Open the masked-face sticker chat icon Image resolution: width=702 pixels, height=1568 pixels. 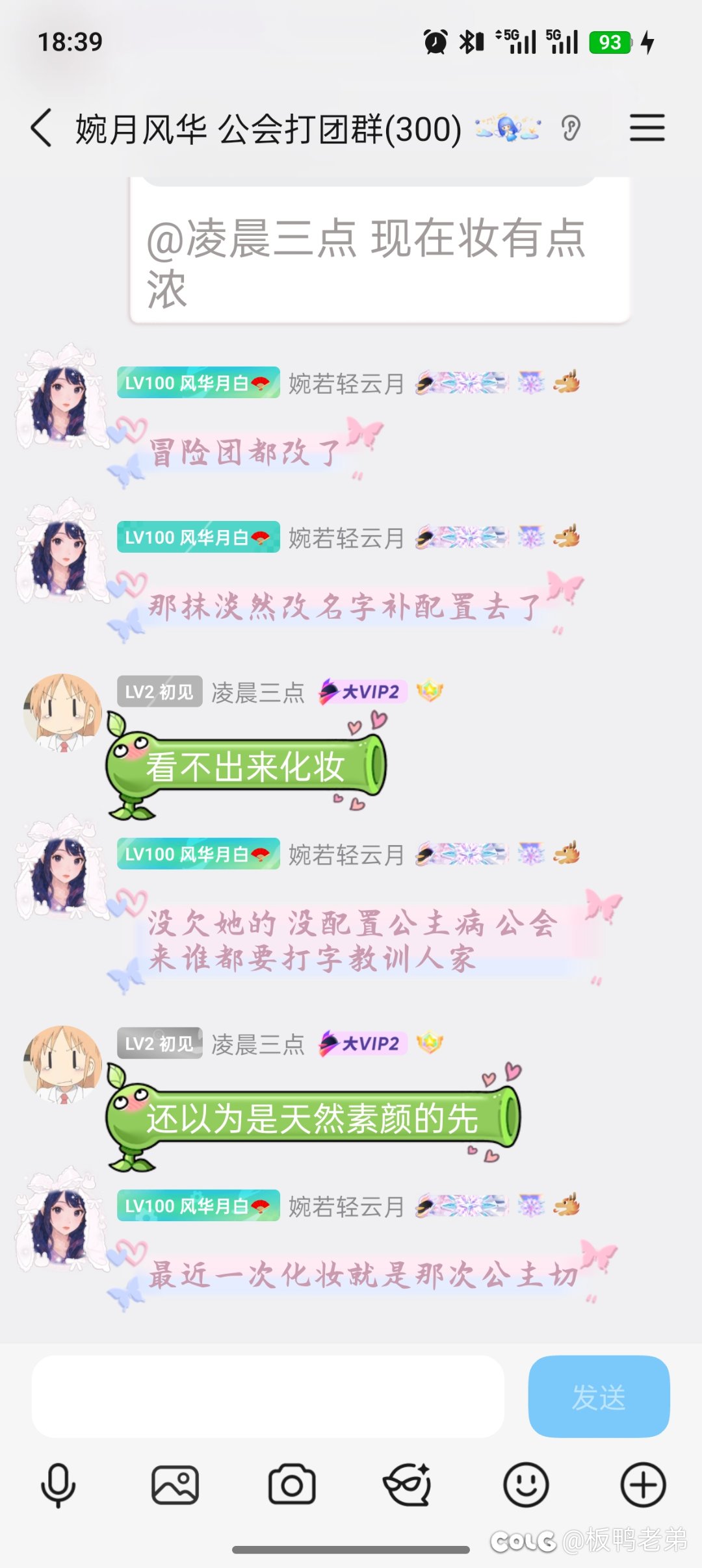pos(408,1485)
